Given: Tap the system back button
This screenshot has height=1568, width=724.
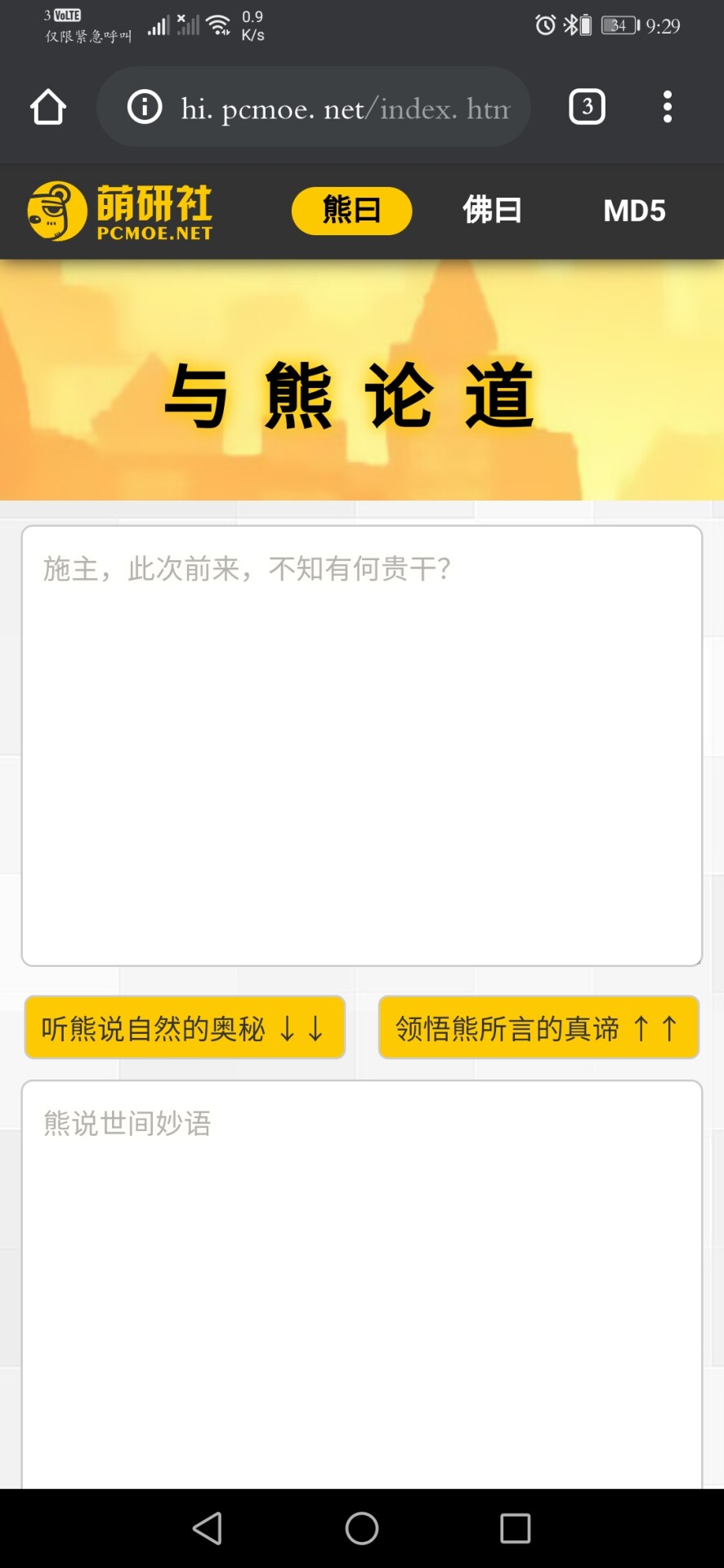Looking at the screenshot, I should pos(208,1528).
